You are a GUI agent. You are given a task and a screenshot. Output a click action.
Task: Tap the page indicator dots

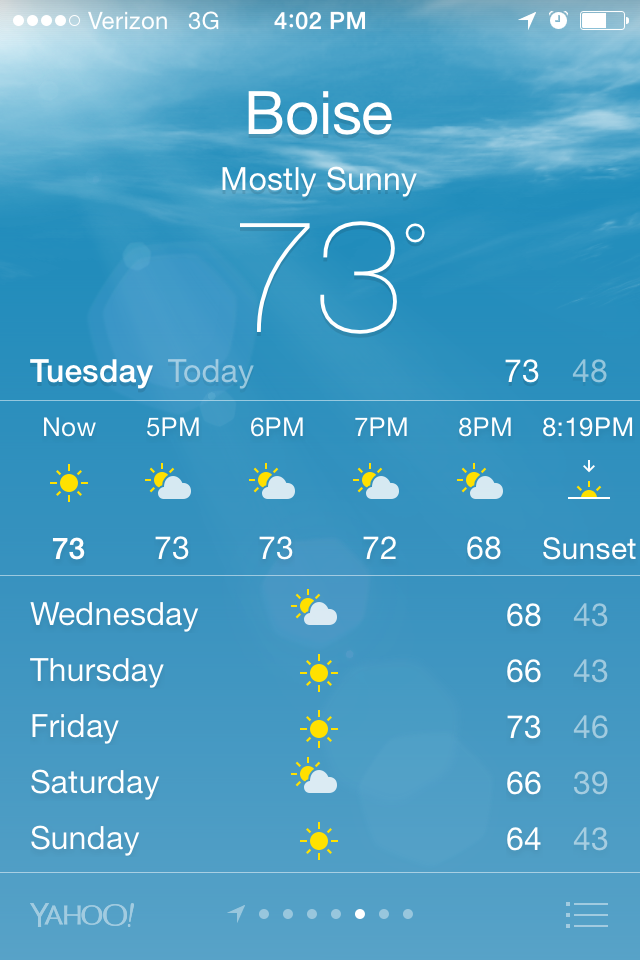[322, 914]
